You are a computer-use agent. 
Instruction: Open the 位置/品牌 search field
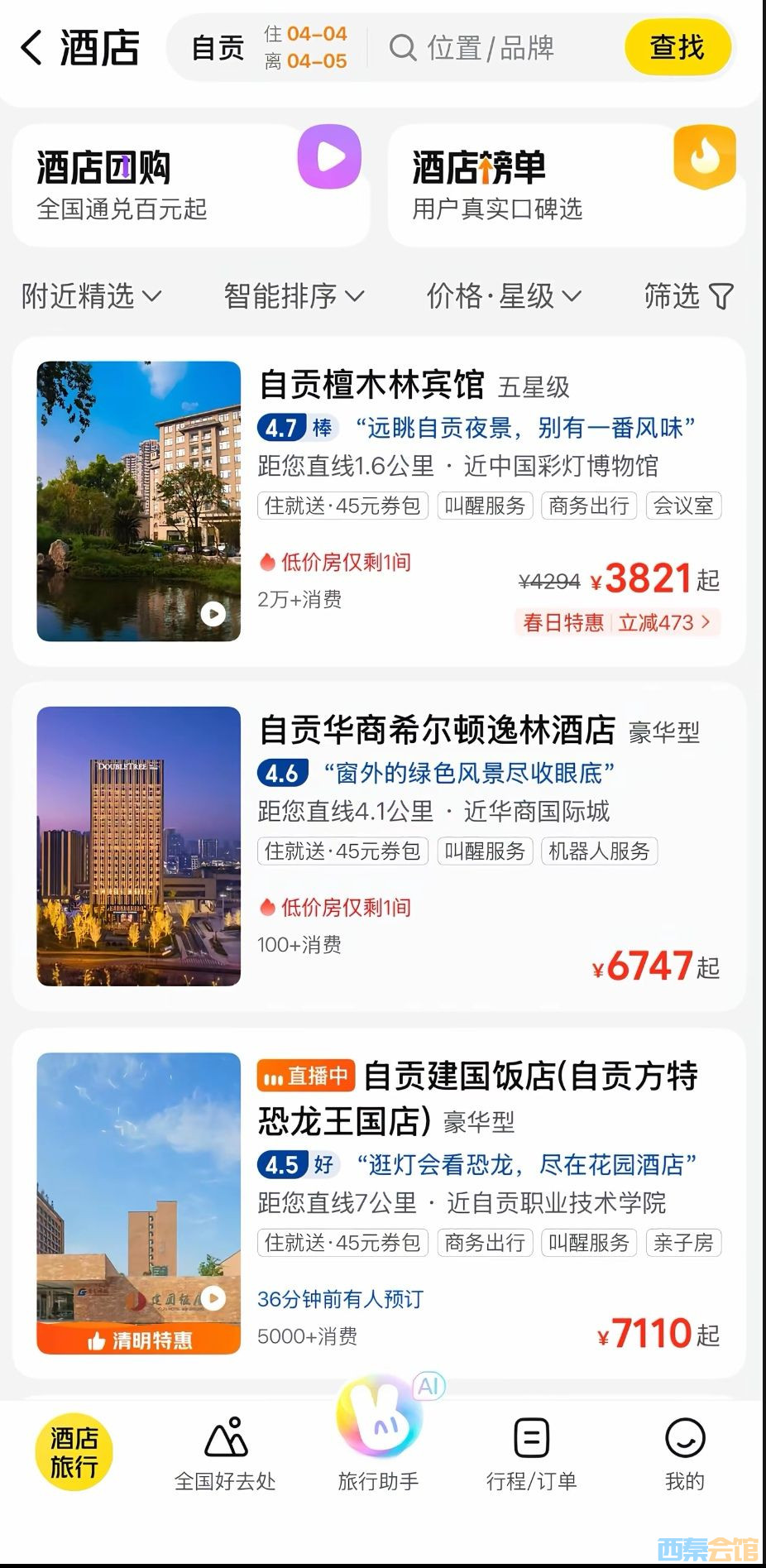pos(488,48)
